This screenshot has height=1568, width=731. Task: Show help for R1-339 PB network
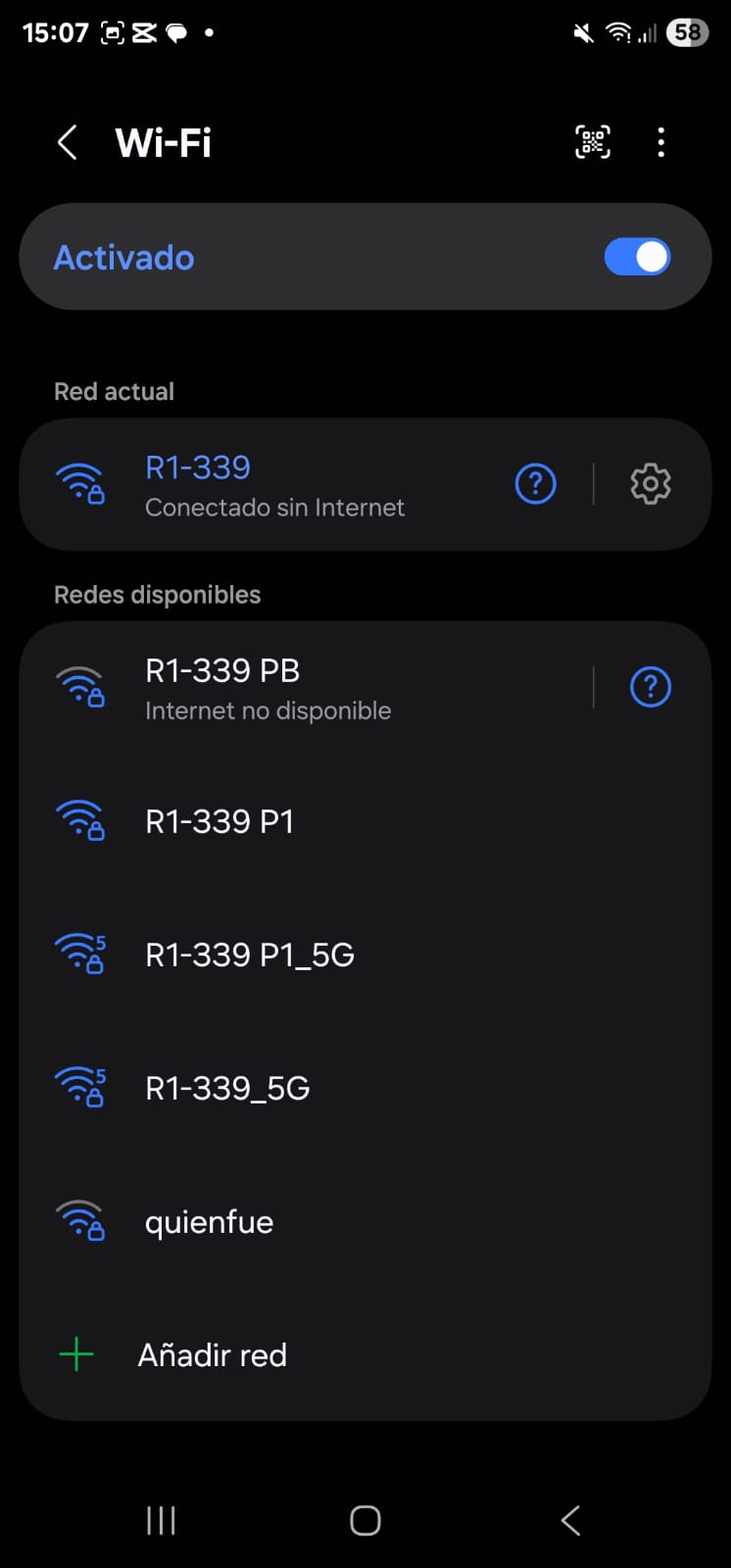click(x=651, y=688)
